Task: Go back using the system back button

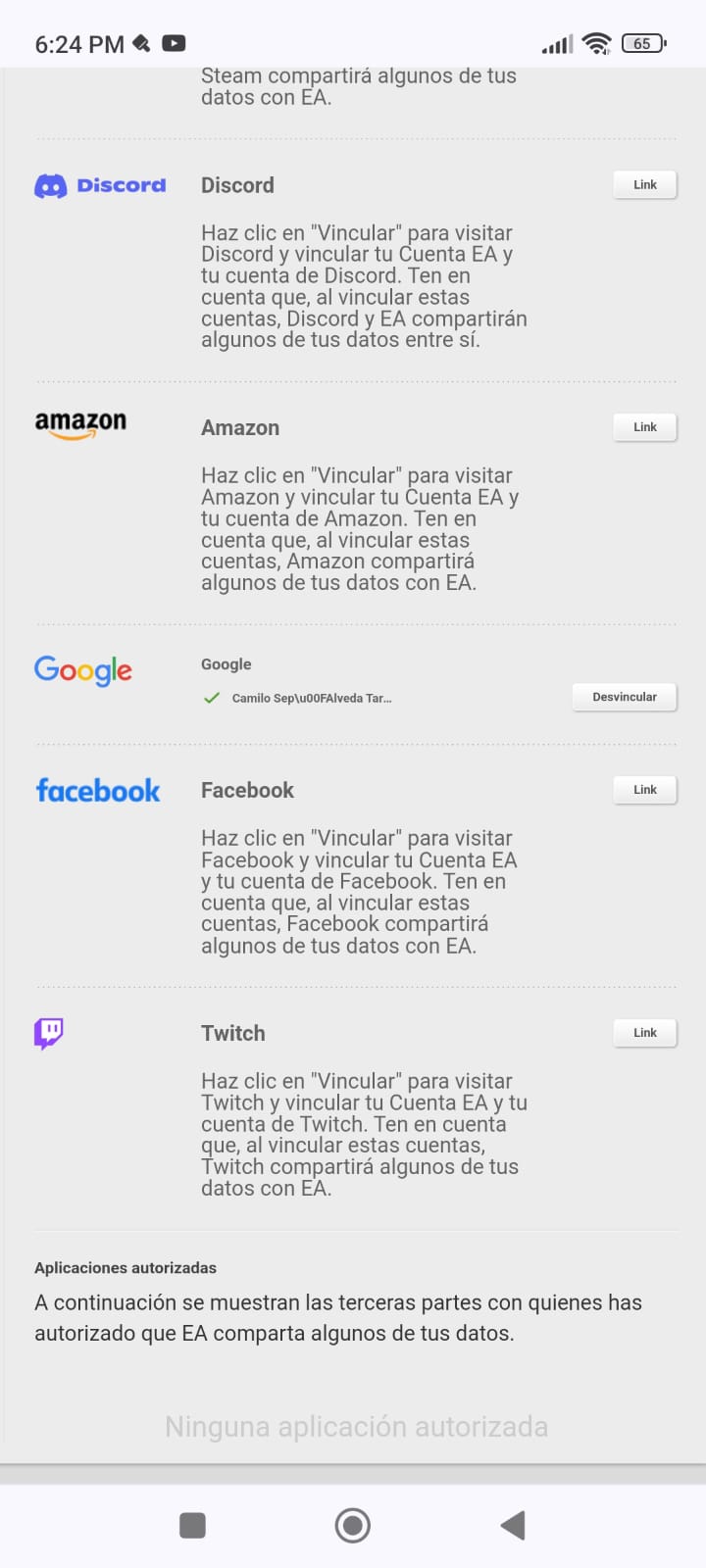Action: (512, 1525)
